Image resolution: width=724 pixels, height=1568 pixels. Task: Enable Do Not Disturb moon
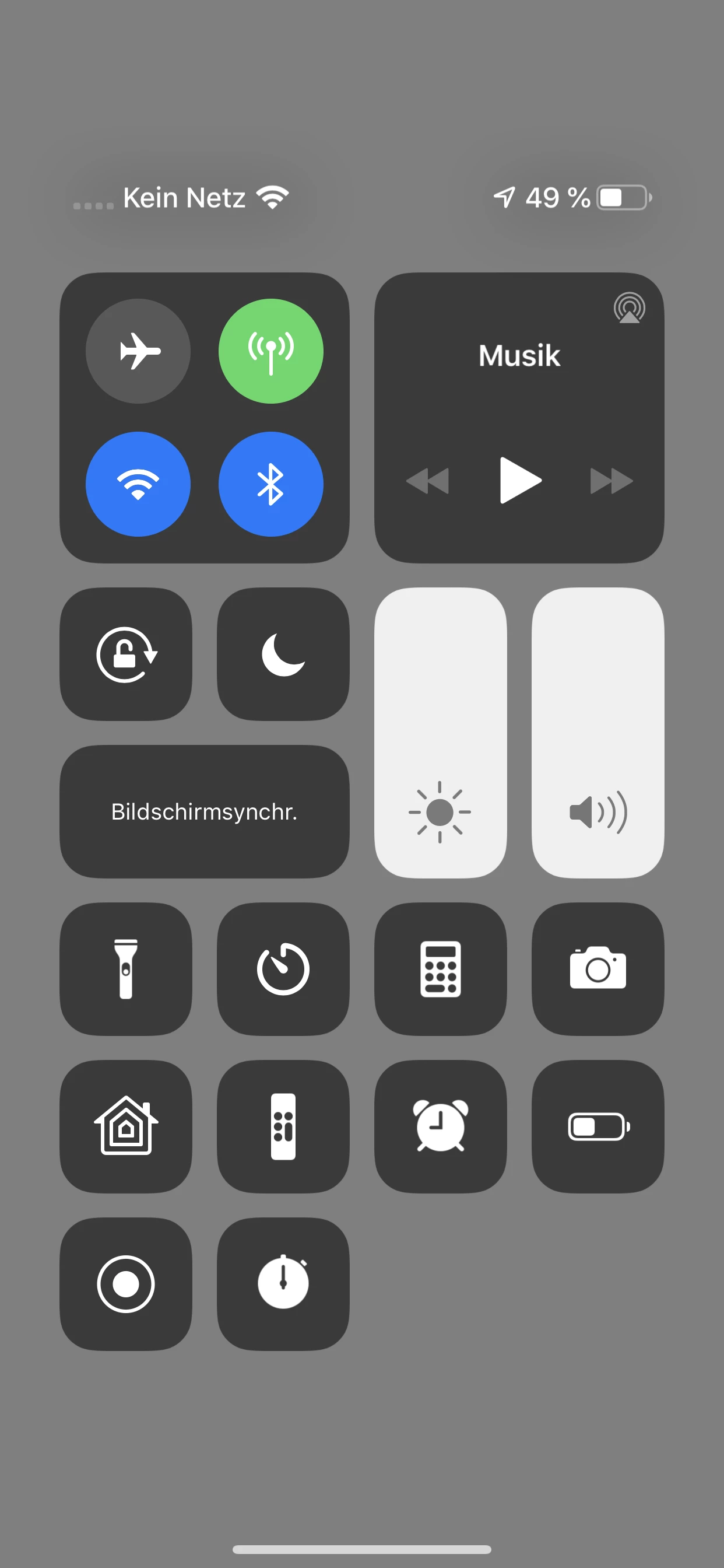(x=283, y=654)
